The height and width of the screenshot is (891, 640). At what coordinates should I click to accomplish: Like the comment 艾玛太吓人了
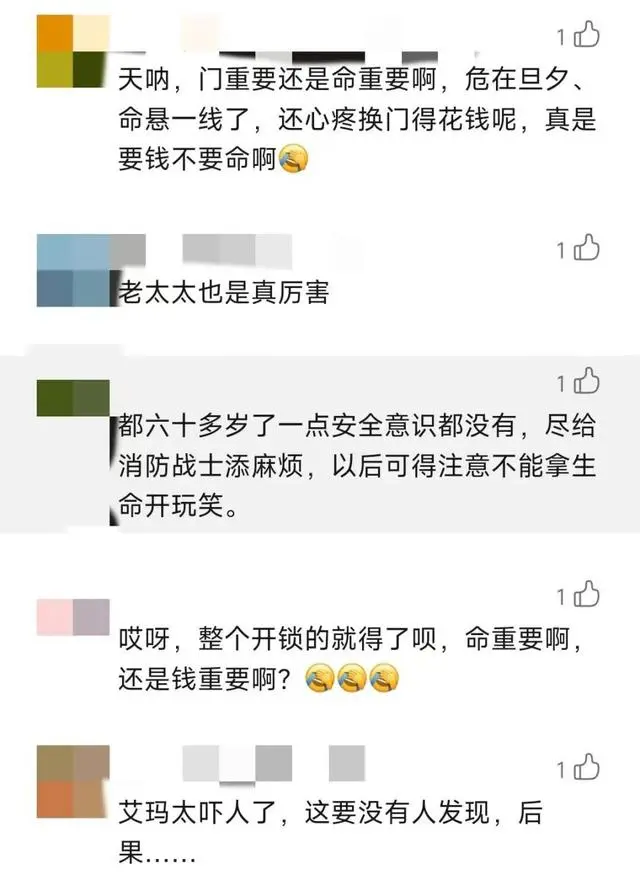click(587, 769)
